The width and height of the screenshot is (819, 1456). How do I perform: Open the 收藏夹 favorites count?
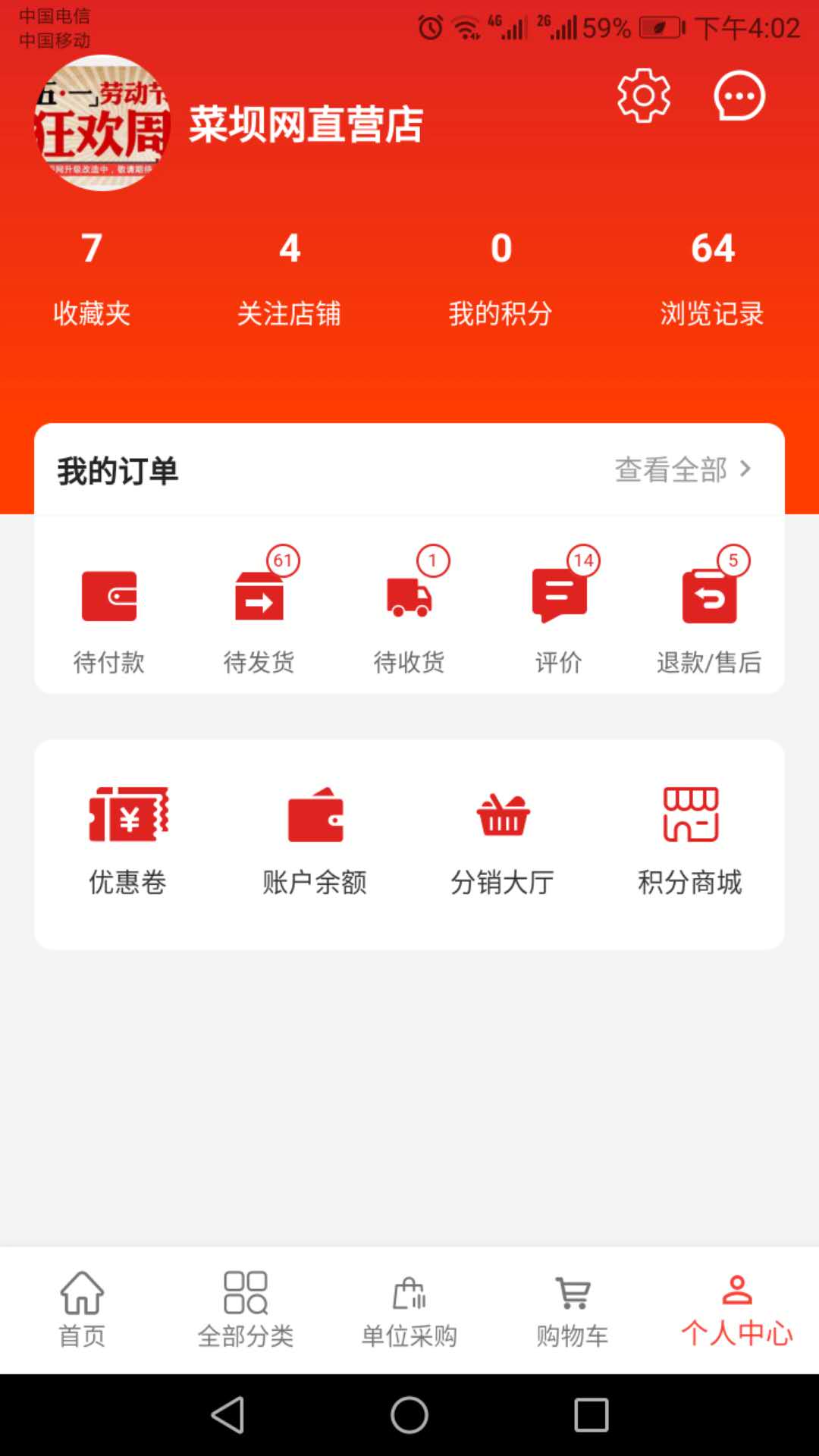tap(91, 281)
